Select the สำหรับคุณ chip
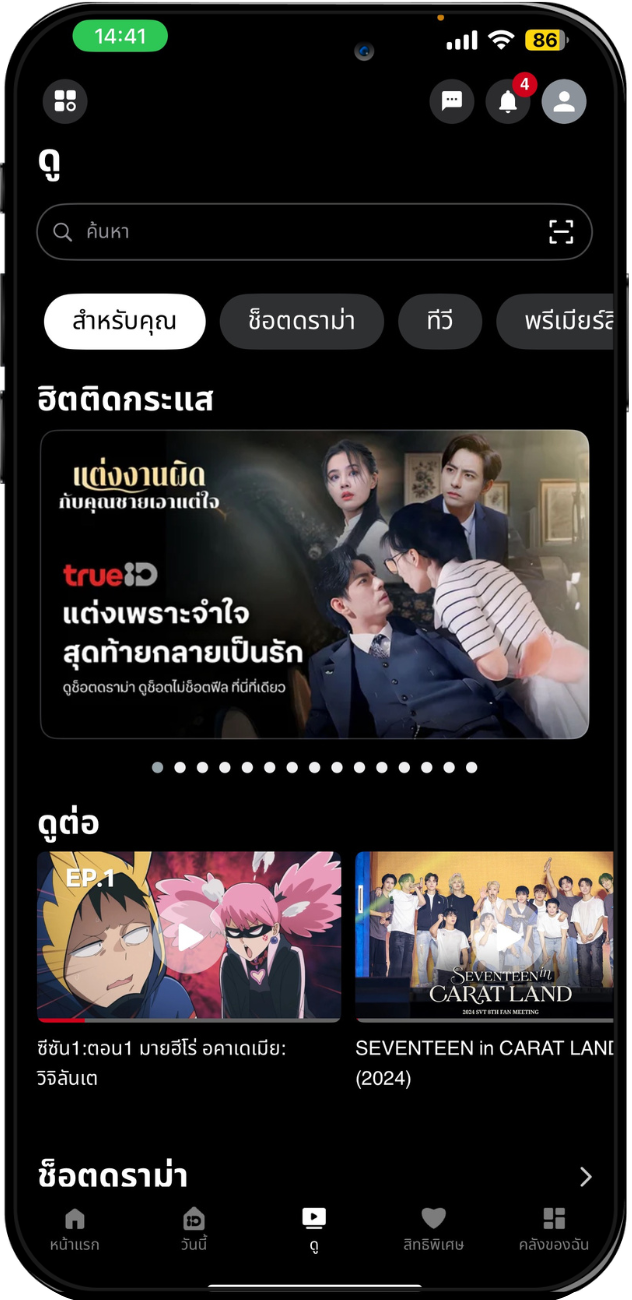The image size is (632, 1300). 124,322
